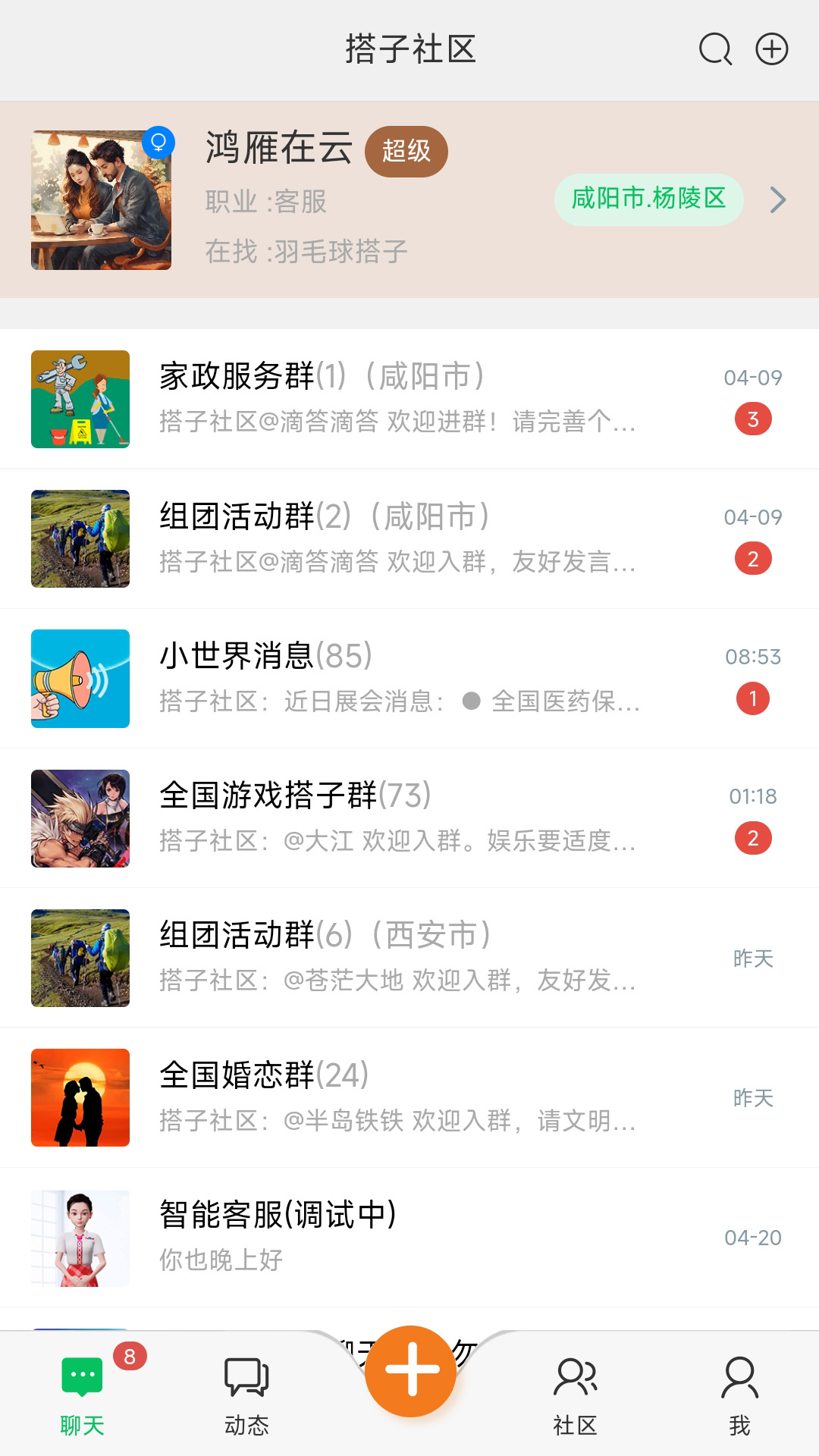Tap the unread badge on 家政服务群

coord(752,419)
